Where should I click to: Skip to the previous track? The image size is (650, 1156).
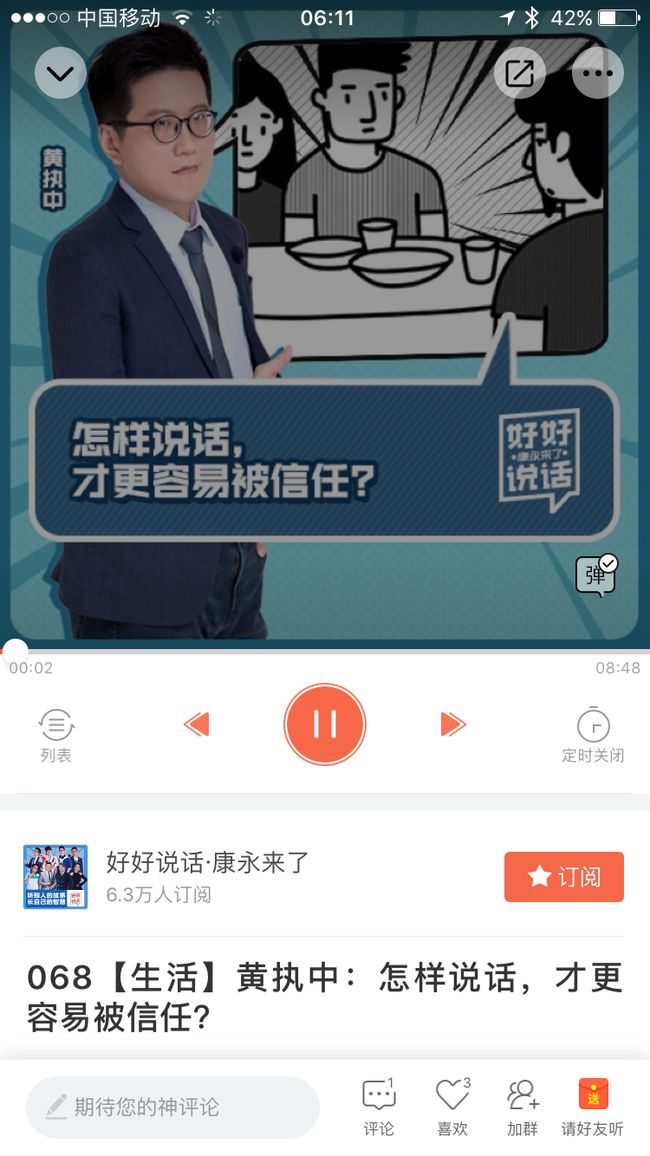point(197,724)
